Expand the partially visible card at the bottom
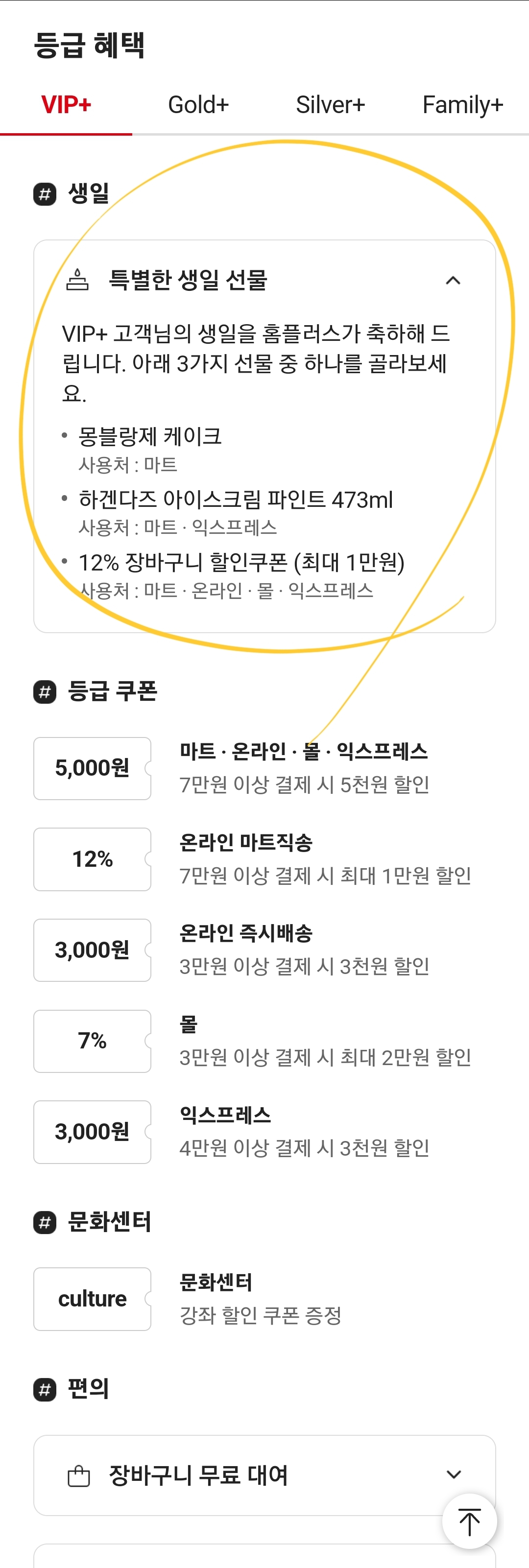529x1568 pixels. (x=264, y=1558)
